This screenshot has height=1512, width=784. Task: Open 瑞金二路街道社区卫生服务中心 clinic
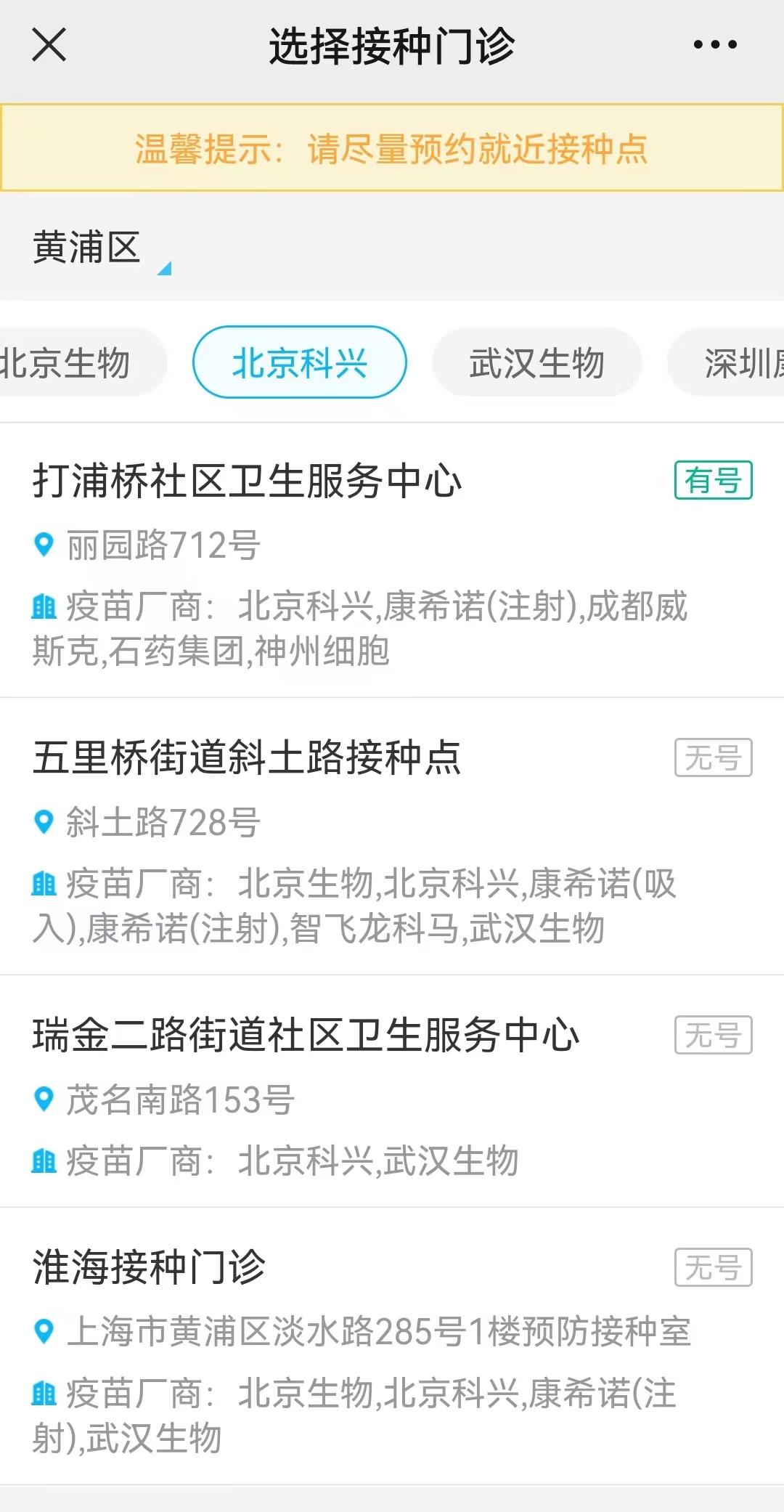tap(305, 1036)
